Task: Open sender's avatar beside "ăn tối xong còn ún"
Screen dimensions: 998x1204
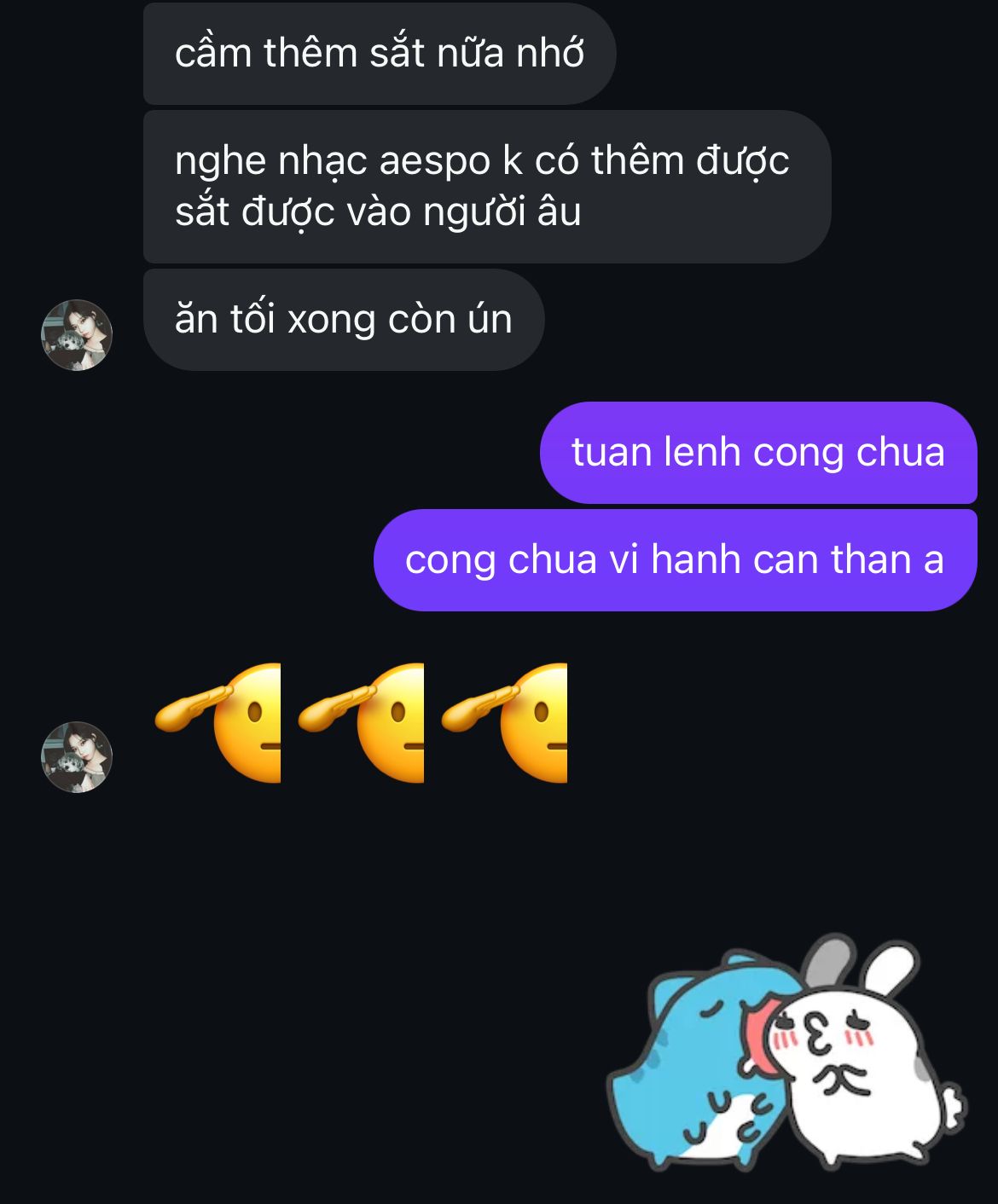Action: (77, 335)
